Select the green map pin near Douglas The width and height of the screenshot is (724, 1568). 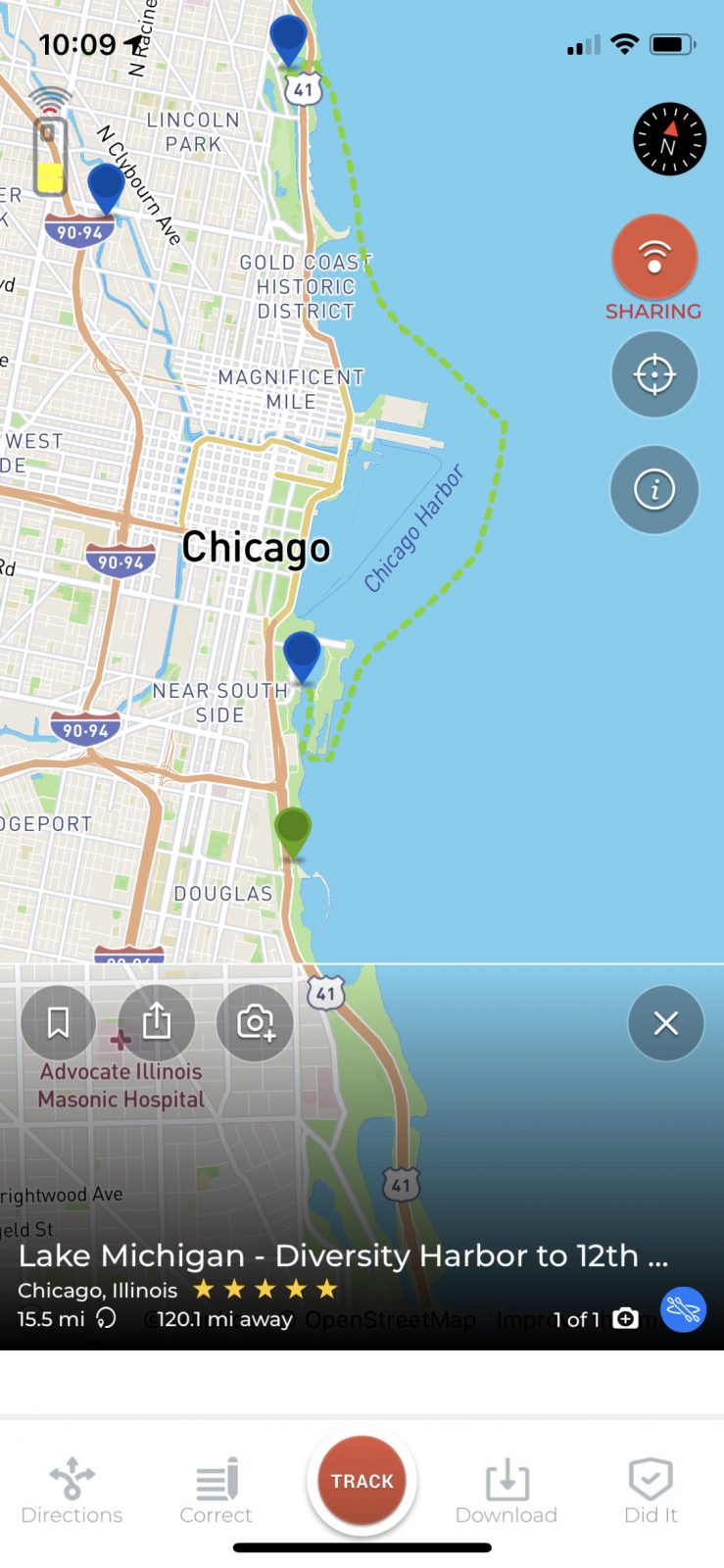293,832
